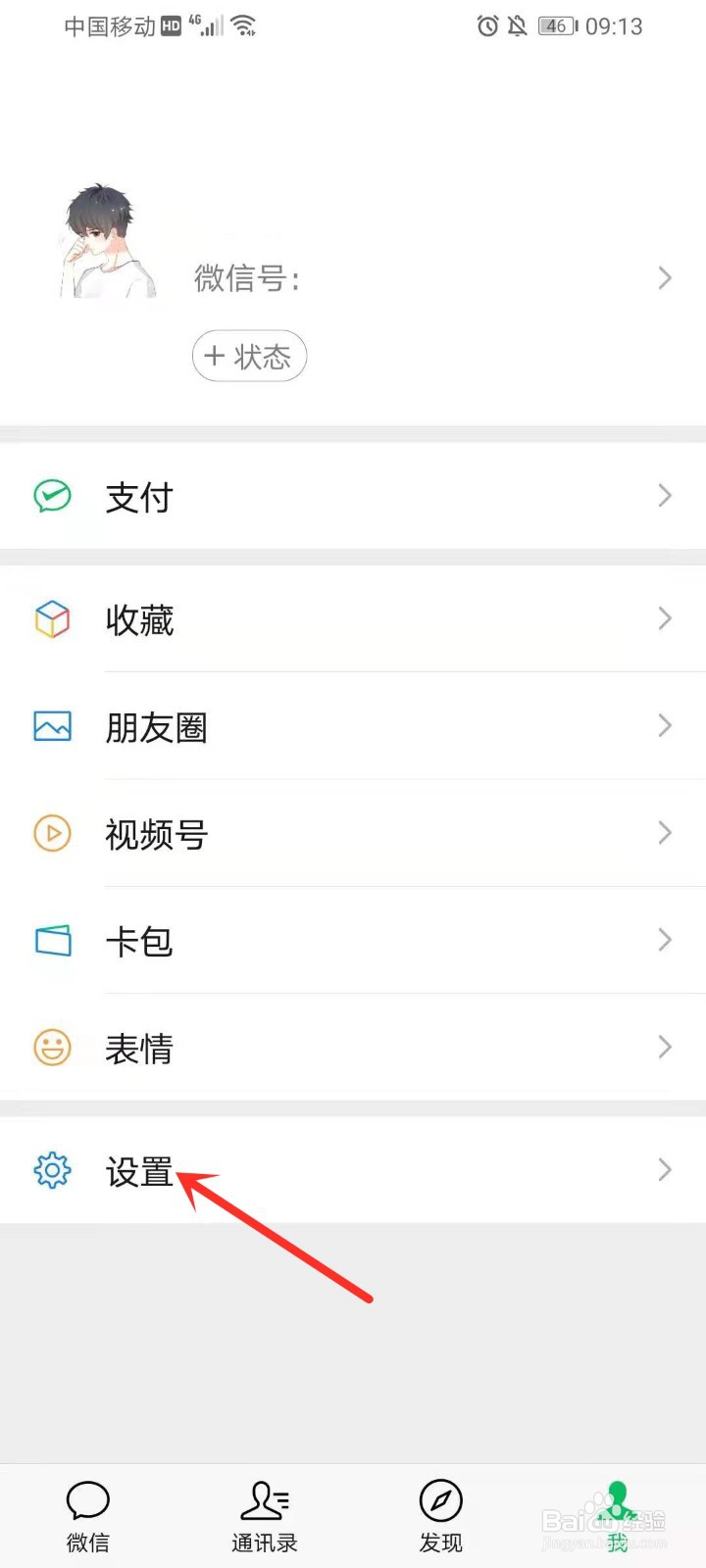Screen dimensions: 706x1568
Task: Click the + 状态 status button
Action: pos(249,357)
